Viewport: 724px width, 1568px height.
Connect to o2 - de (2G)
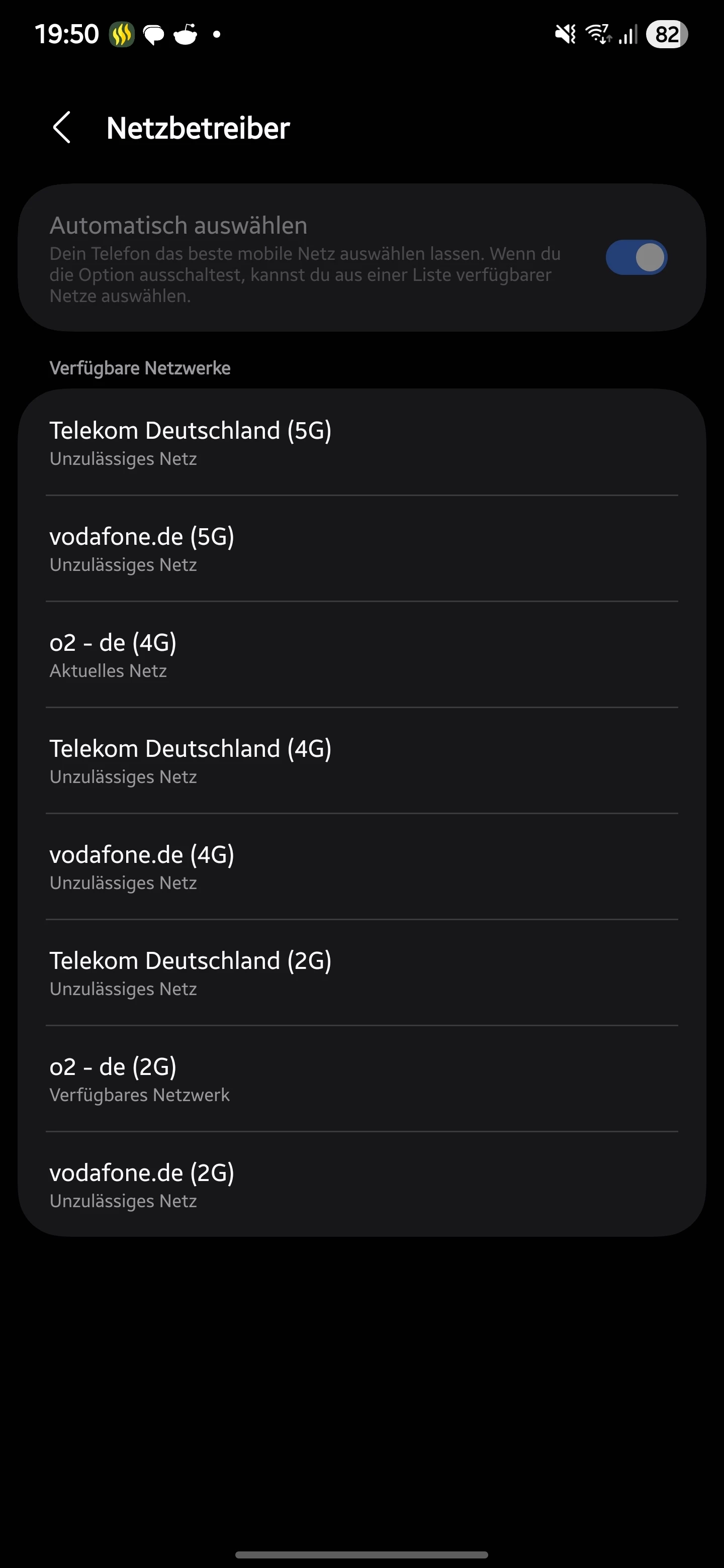click(361, 1079)
